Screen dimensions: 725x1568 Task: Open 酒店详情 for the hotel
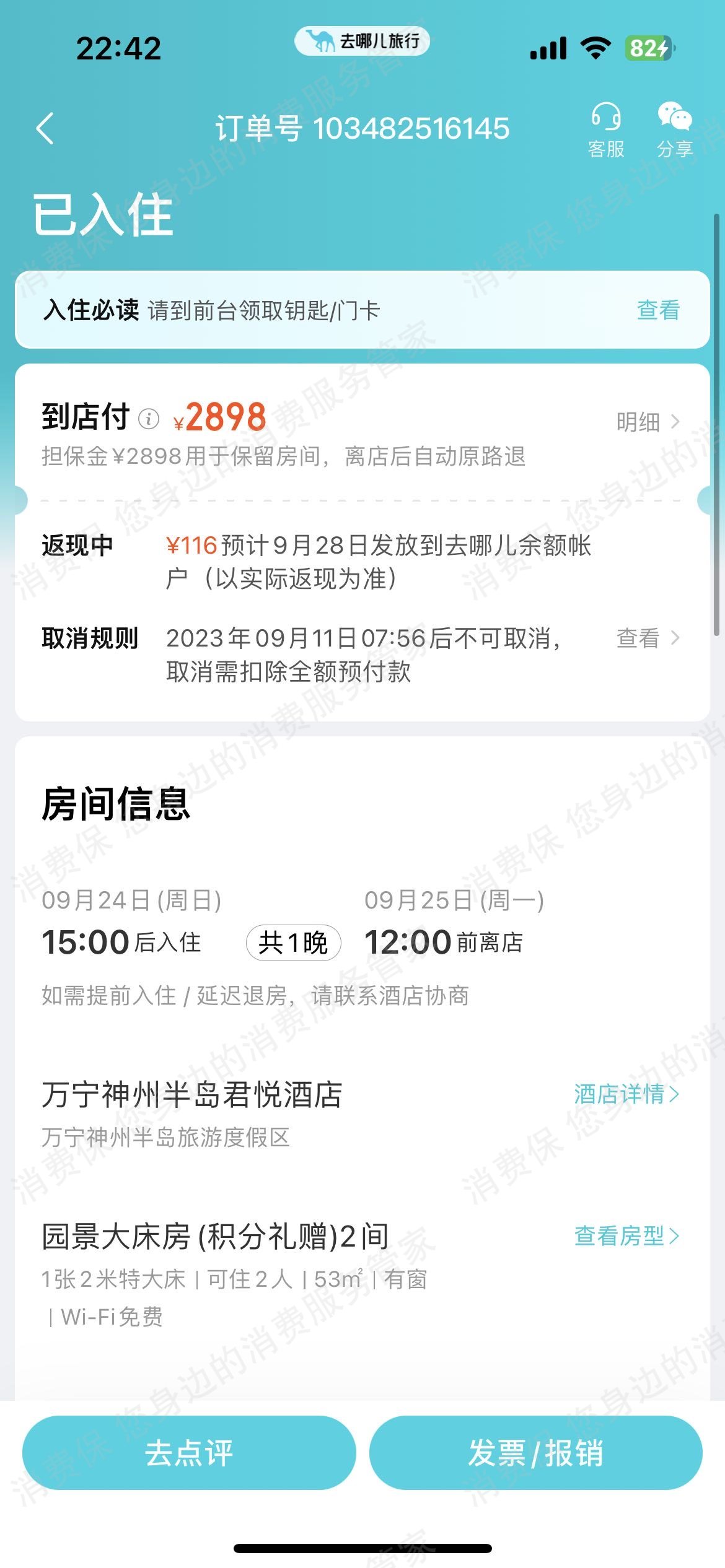(626, 1094)
